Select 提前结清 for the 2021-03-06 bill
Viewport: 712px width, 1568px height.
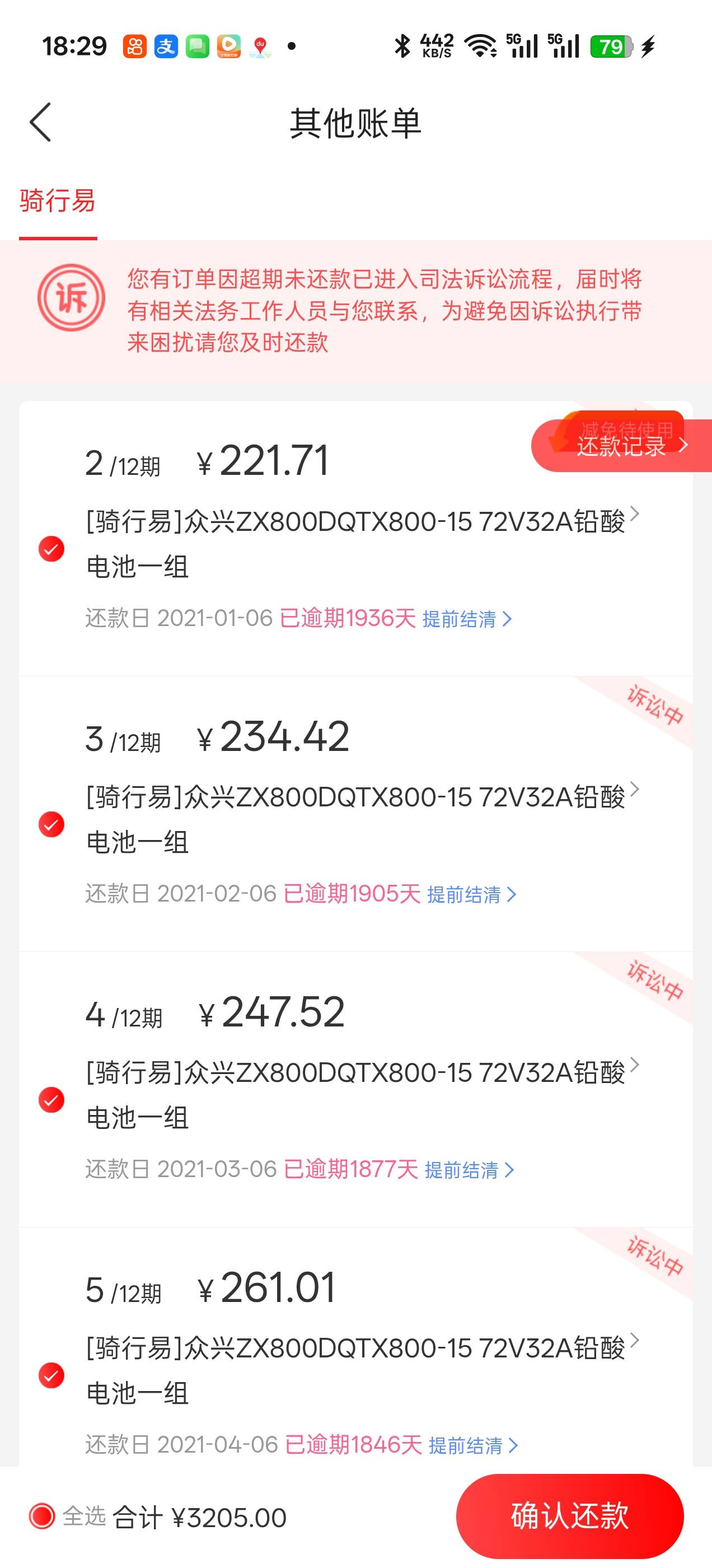(x=469, y=1169)
